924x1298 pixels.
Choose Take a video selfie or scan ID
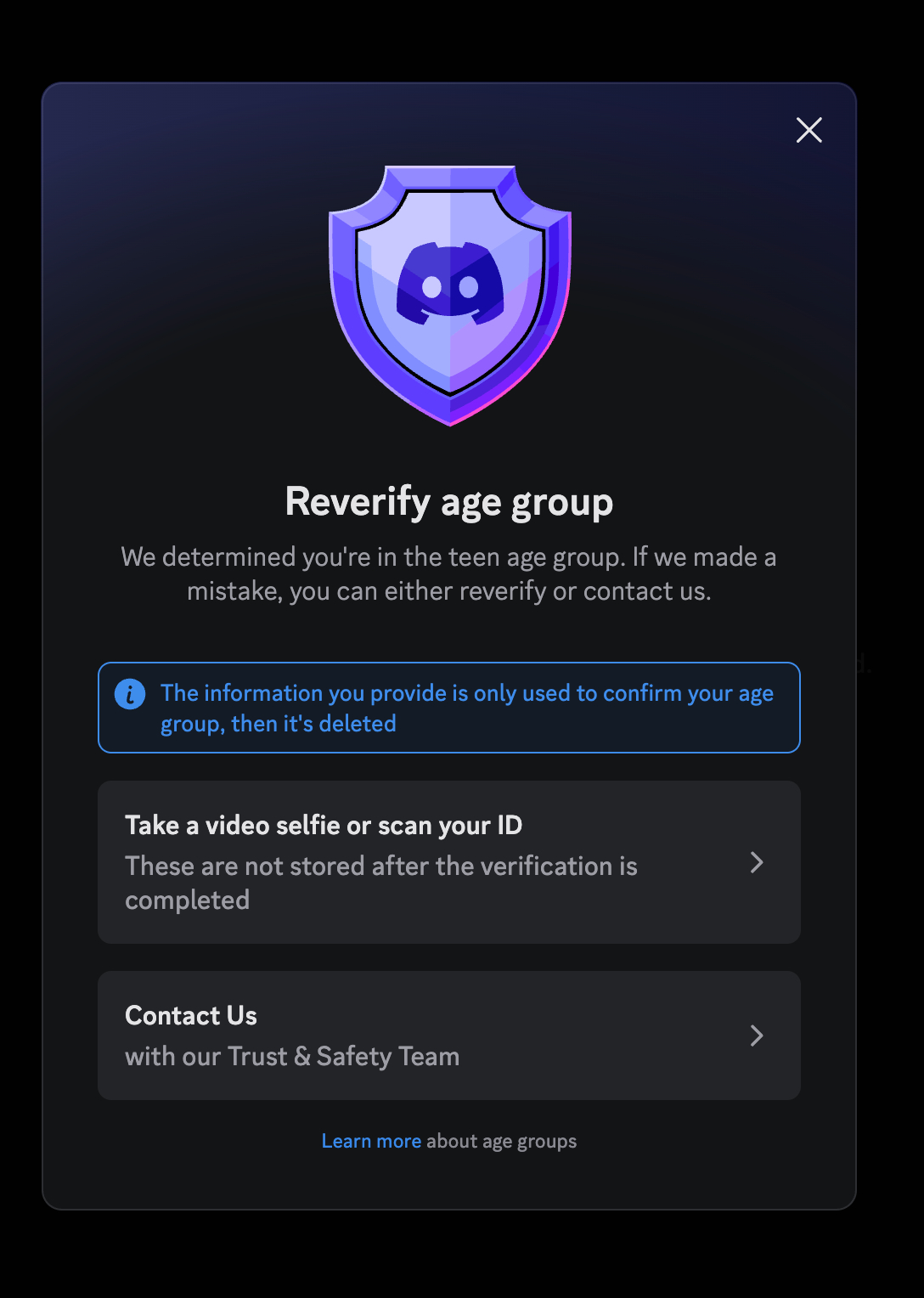tap(448, 861)
